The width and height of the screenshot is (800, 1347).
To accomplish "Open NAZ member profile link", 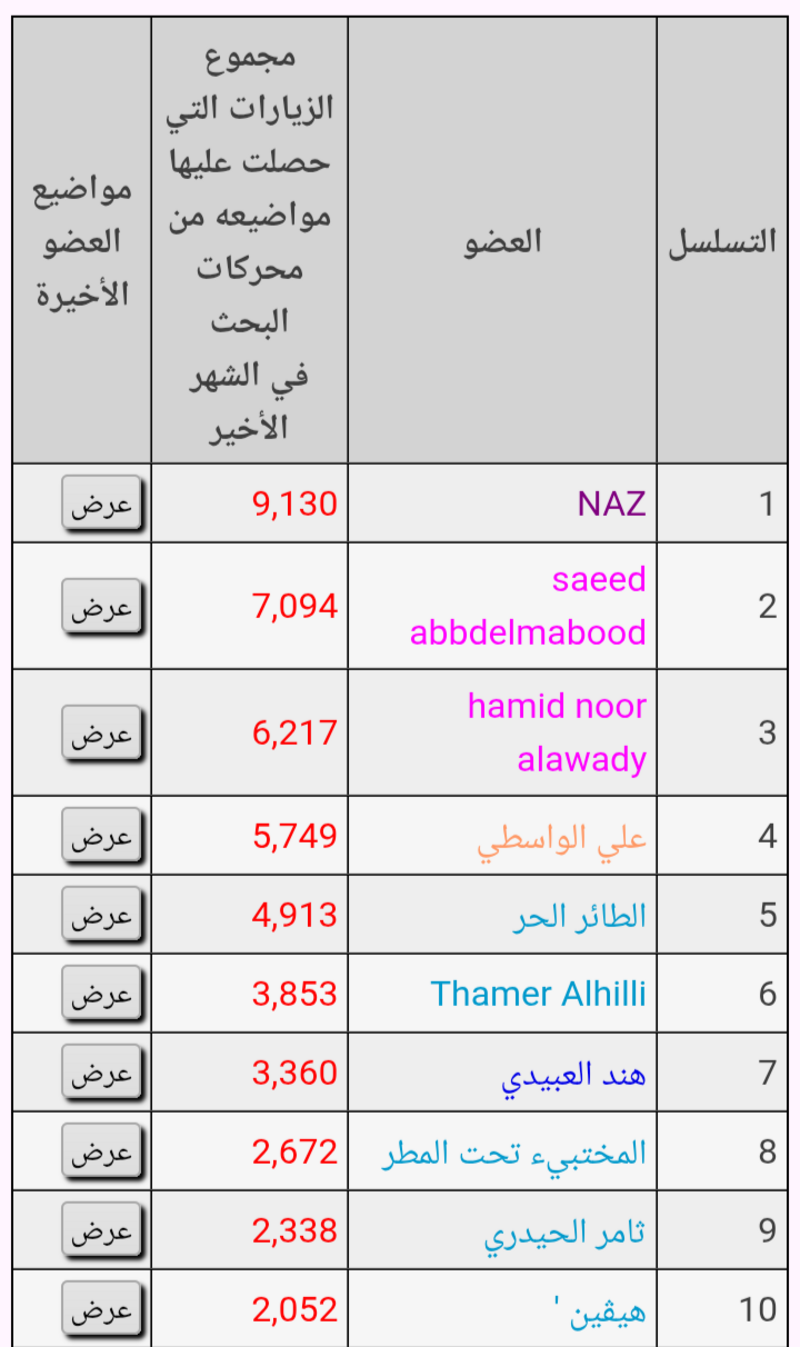I will click(611, 503).
